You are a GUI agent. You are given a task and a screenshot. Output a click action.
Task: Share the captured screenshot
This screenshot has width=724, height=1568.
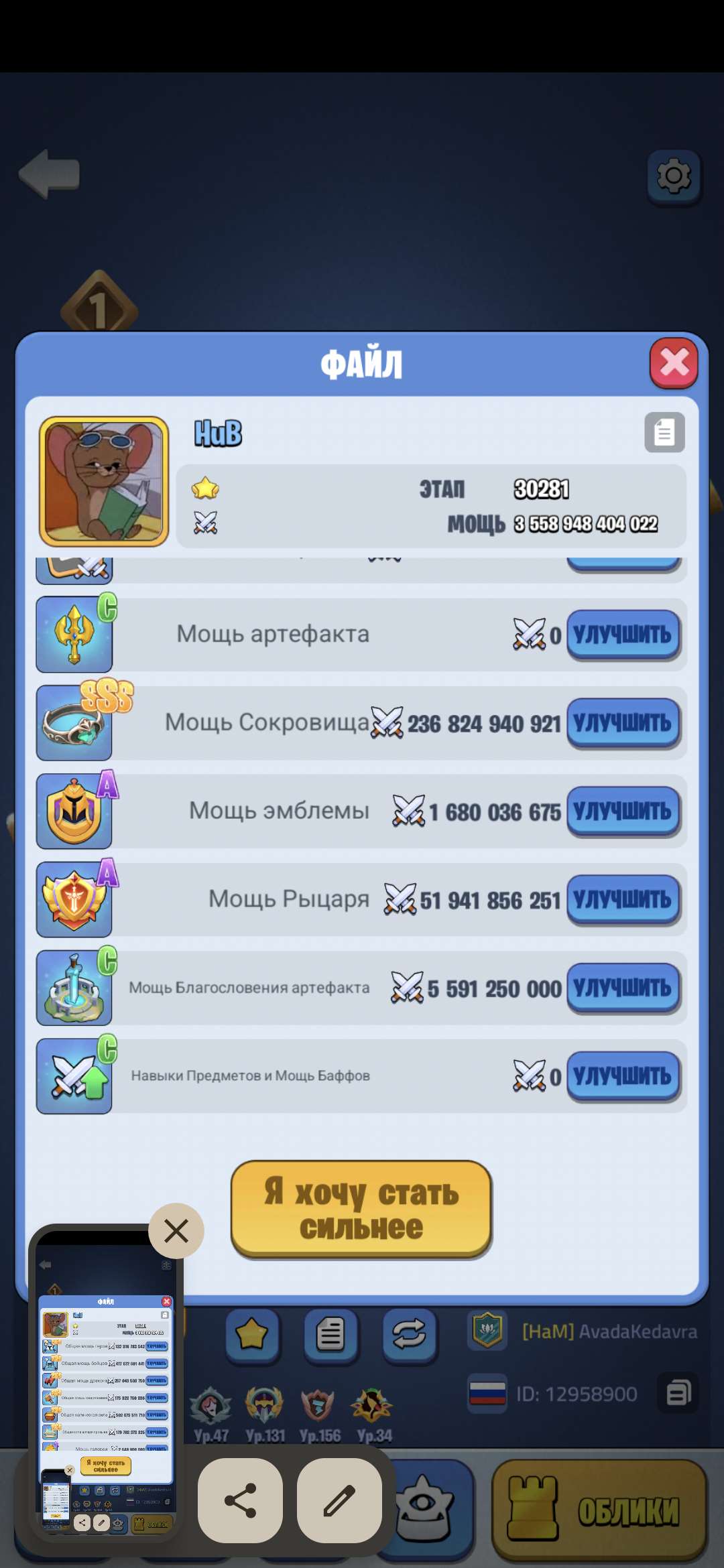240,1500
